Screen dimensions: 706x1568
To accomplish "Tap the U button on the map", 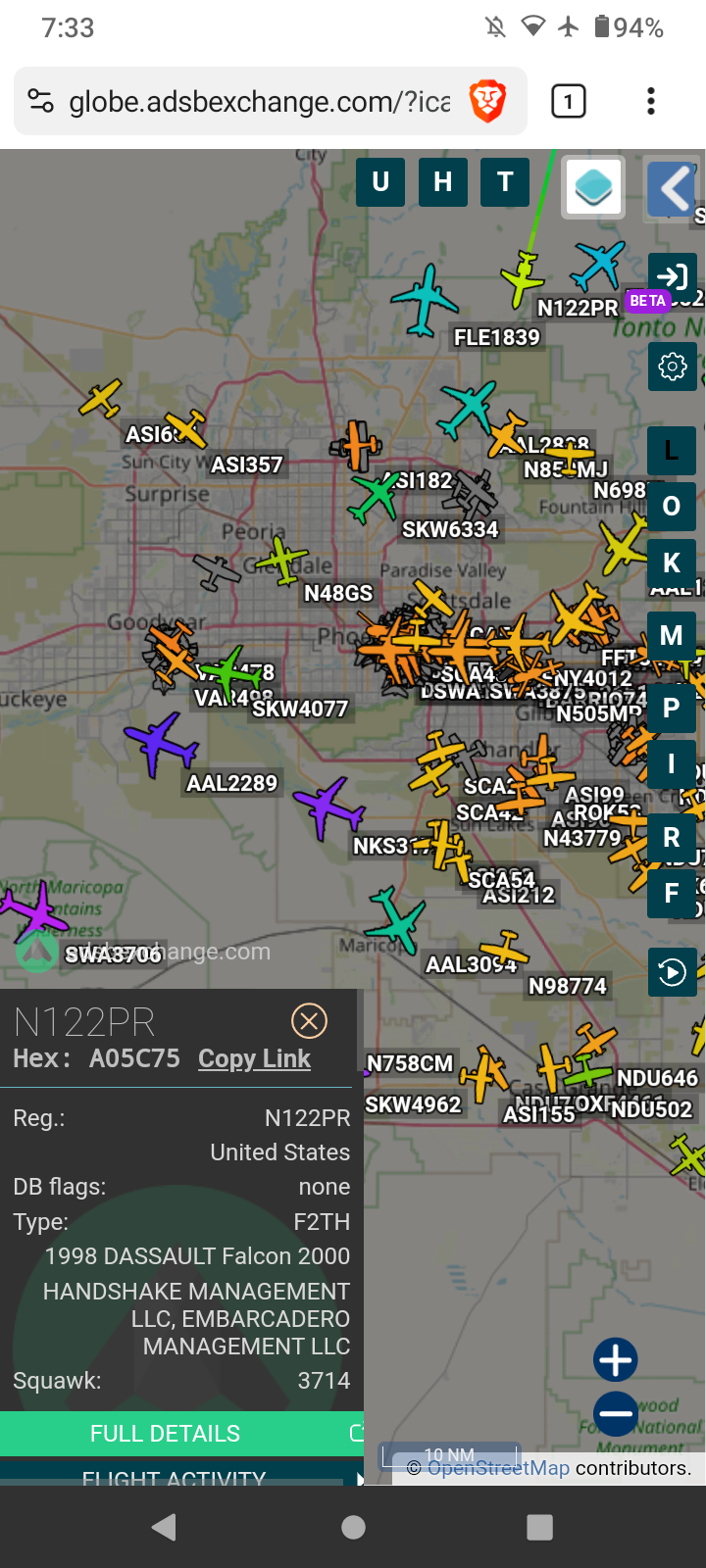I will [380, 182].
